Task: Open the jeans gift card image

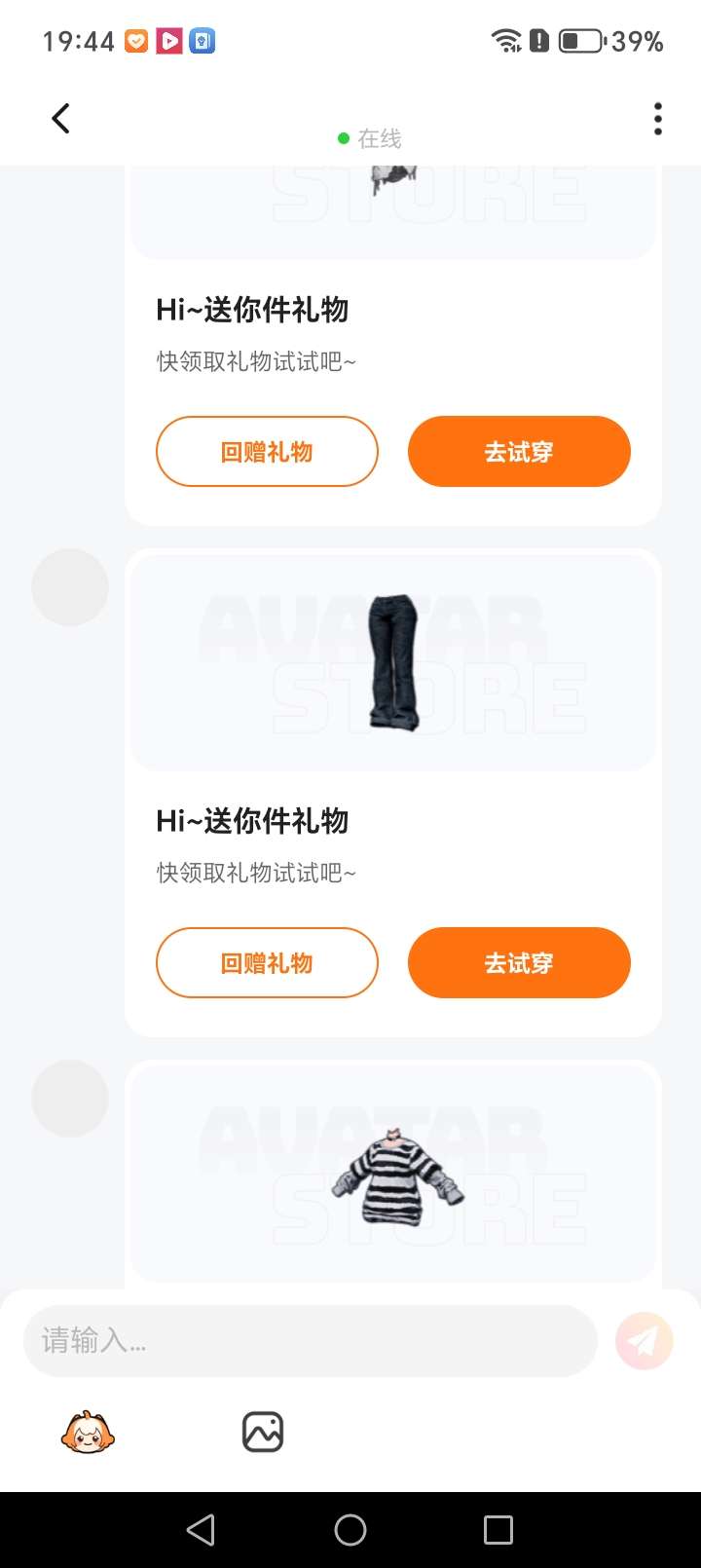Action: click(393, 662)
